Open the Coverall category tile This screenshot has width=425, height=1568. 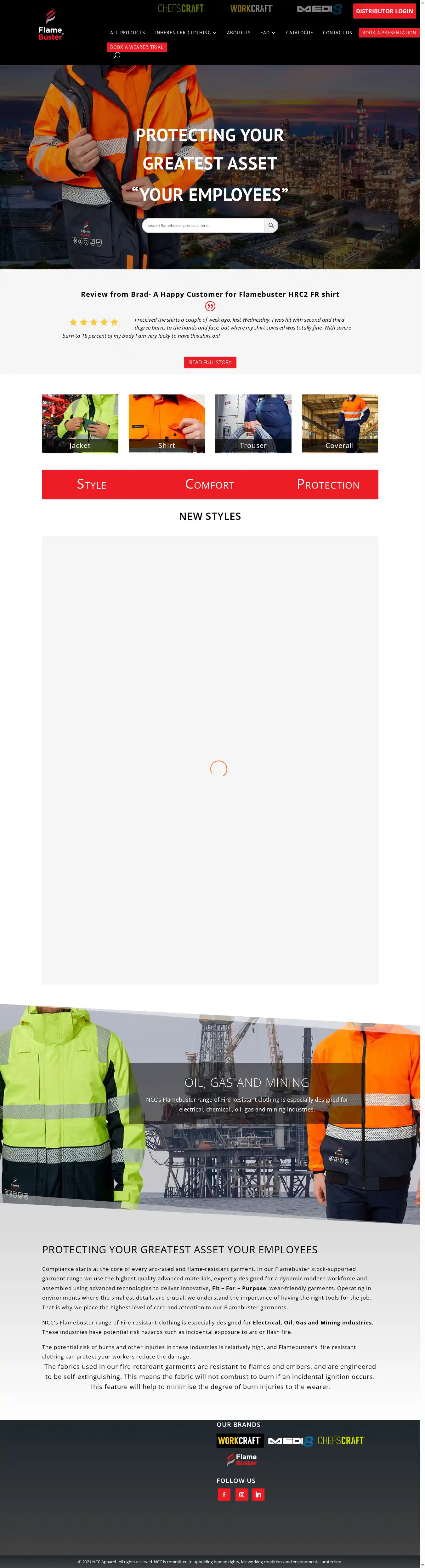339,424
